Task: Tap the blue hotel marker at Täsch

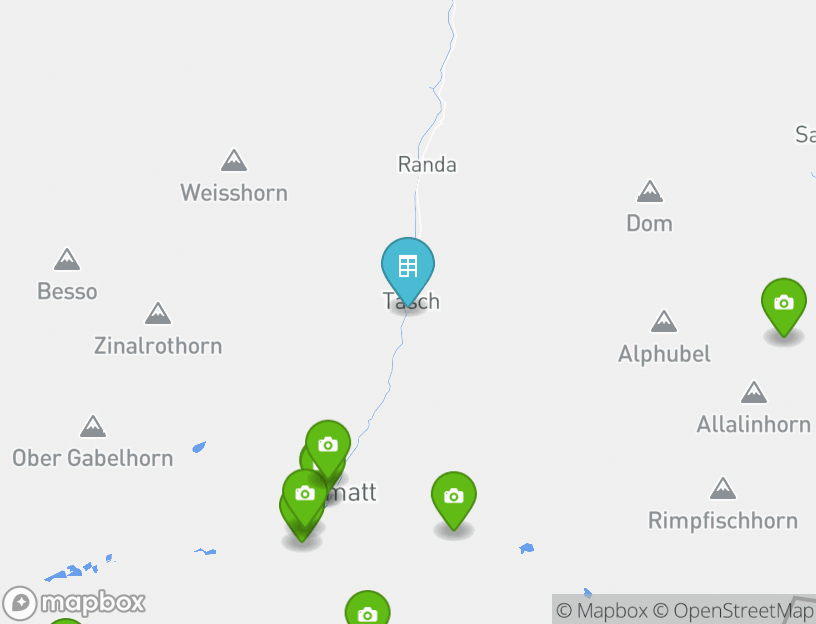Action: 408,267
